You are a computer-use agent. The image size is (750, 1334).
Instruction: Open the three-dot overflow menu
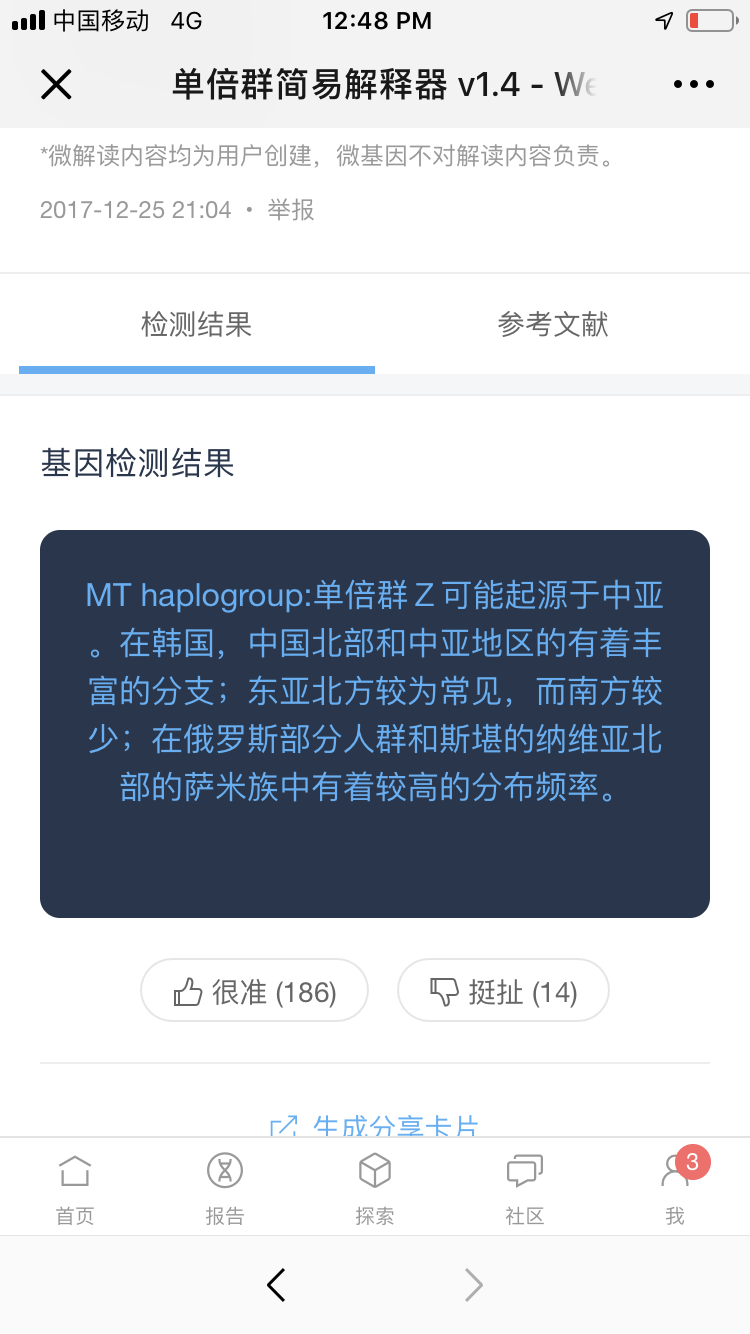[x=694, y=85]
